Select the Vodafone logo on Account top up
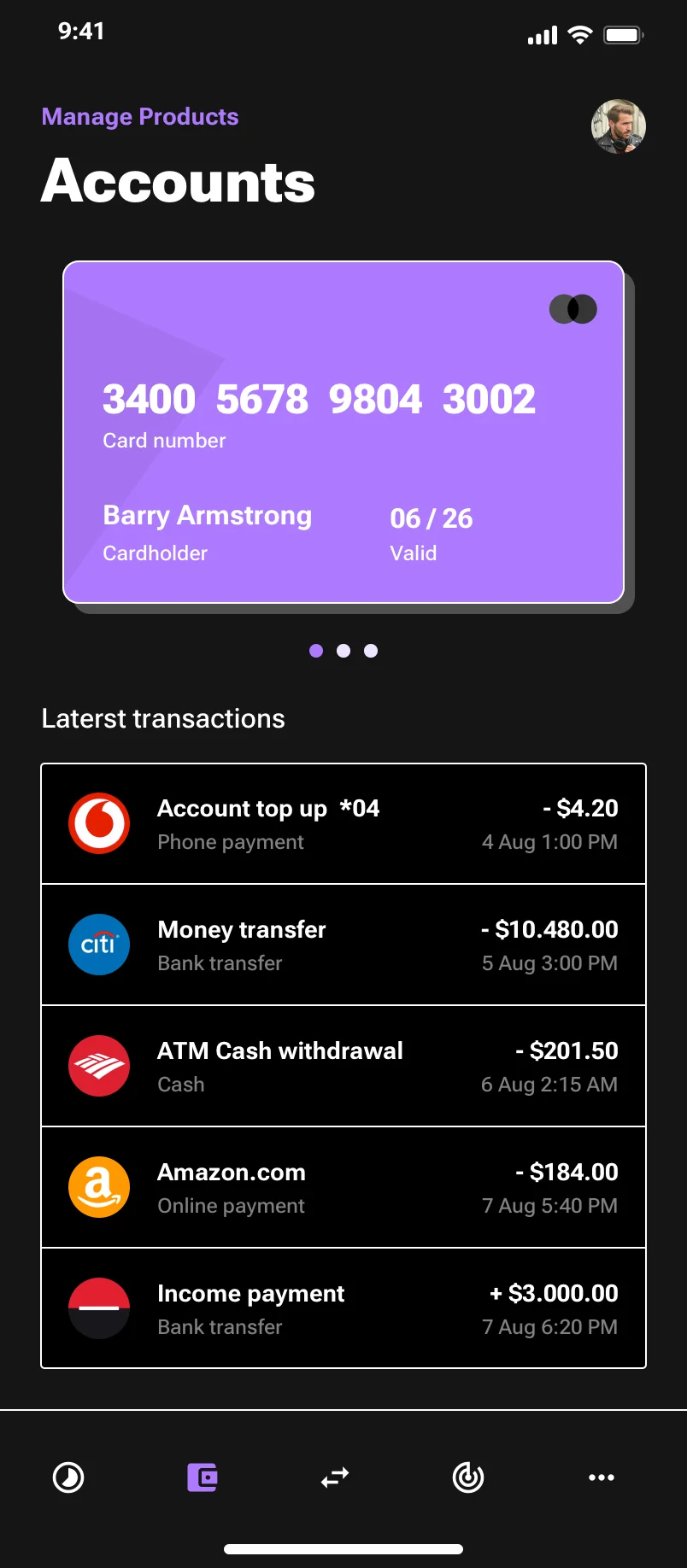687x1568 pixels. tap(98, 823)
